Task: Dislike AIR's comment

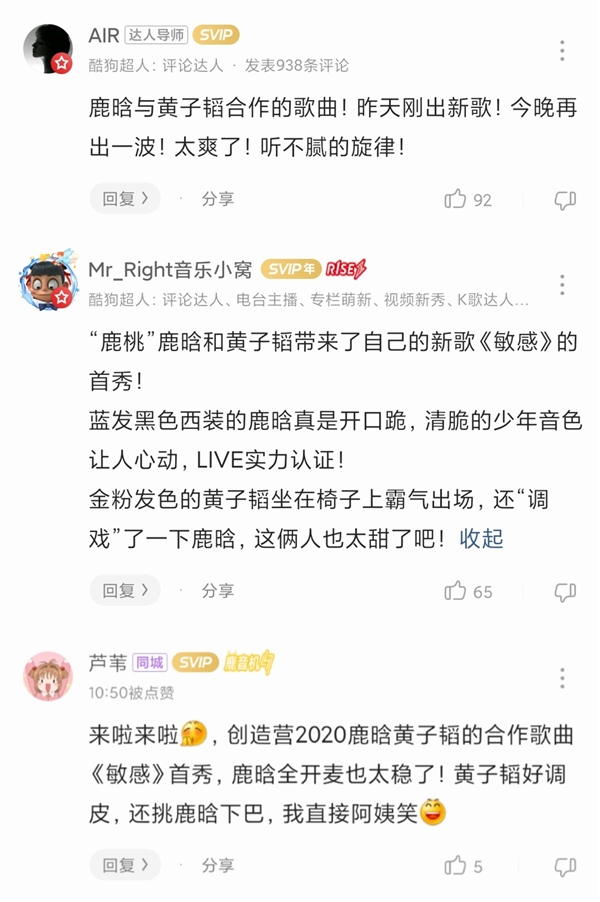Action: (565, 199)
